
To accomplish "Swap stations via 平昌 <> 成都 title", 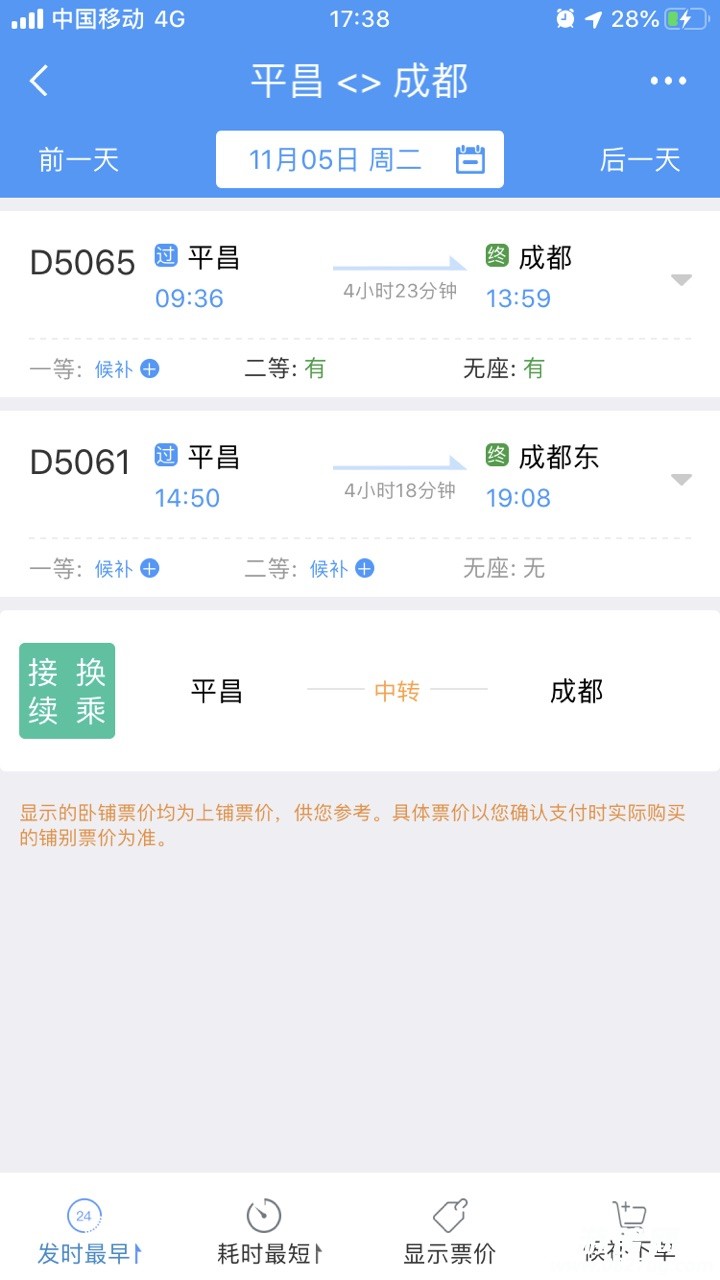I will coord(359,82).
